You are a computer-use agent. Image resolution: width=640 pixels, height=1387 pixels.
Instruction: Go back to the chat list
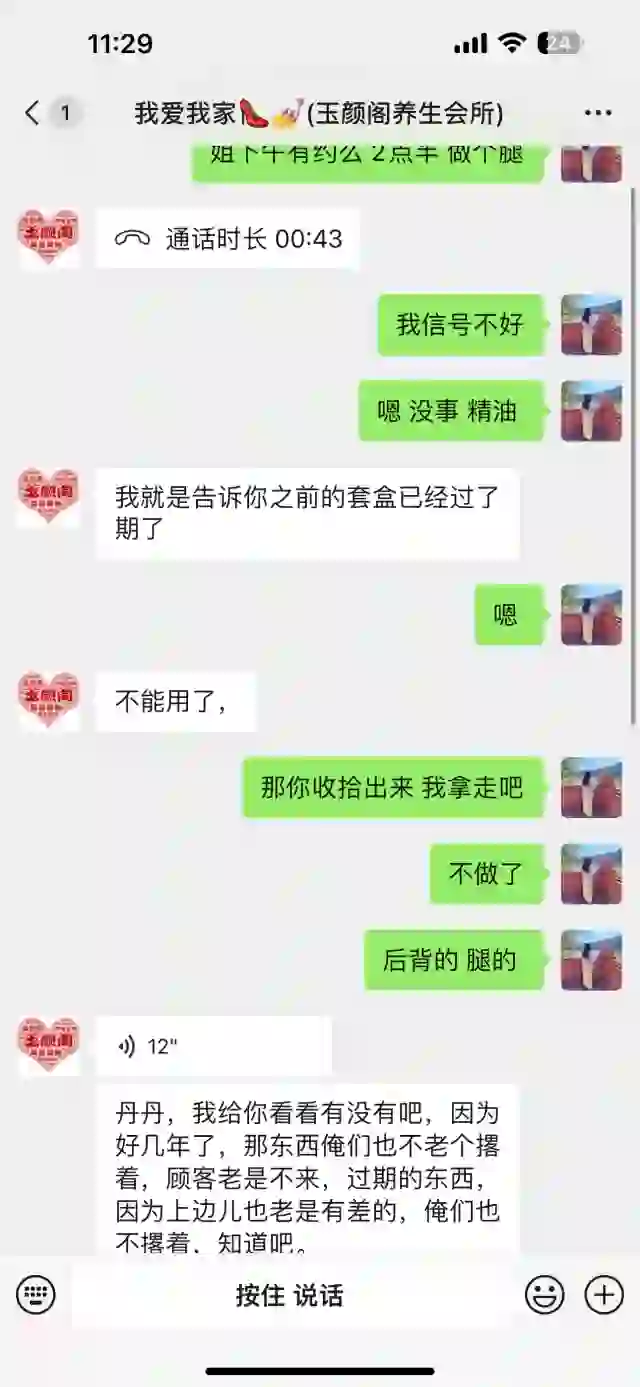point(33,113)
